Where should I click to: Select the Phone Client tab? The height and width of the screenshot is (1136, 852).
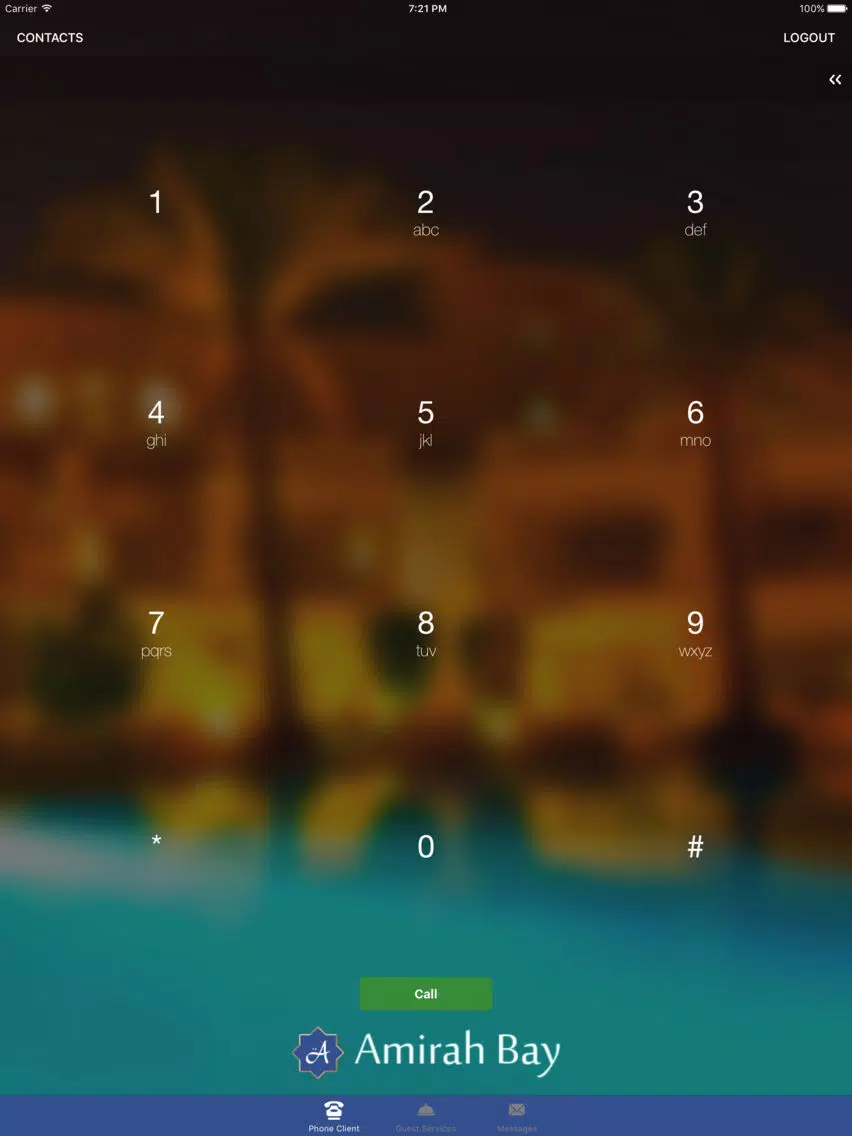pos(334,1116)
